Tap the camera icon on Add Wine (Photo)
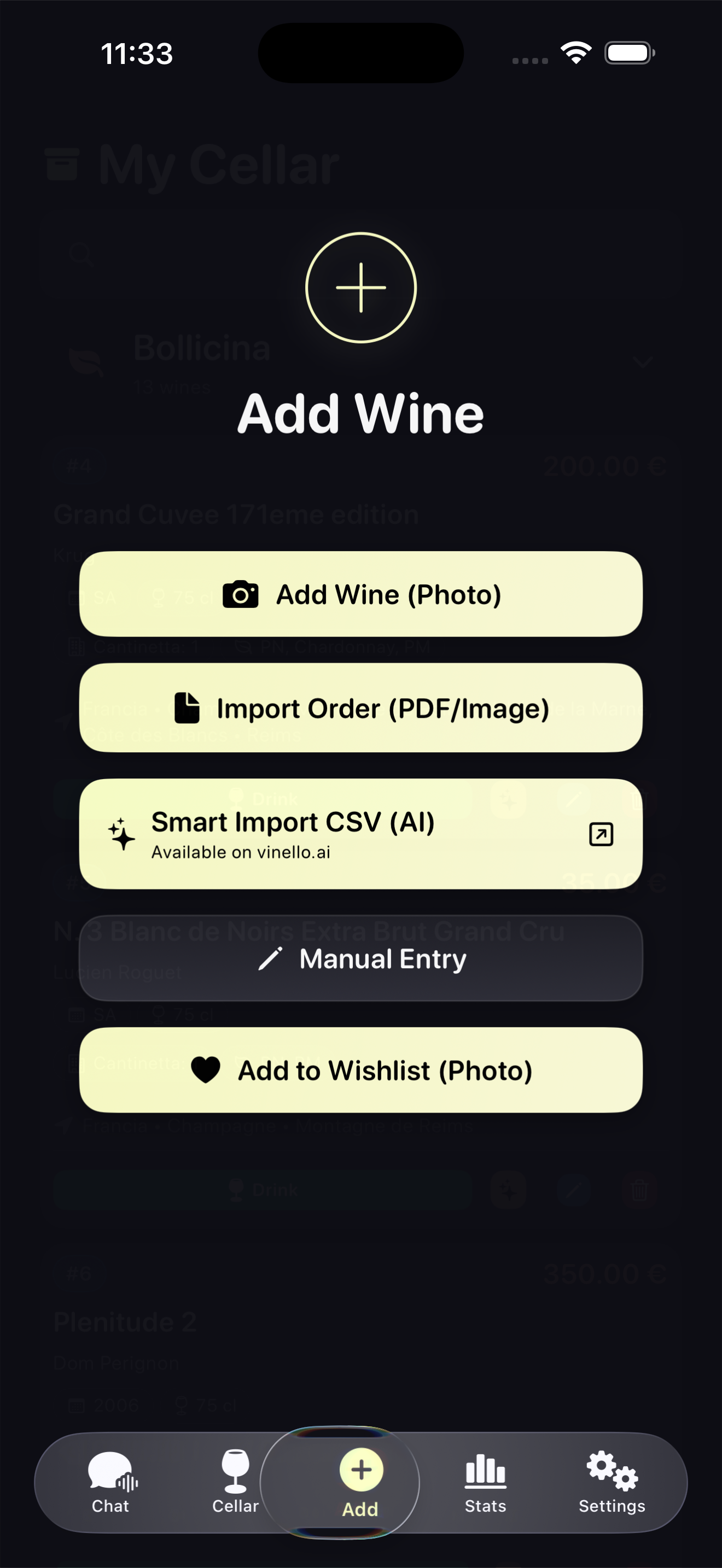The image size is (722, 1568). pos(241,595)
